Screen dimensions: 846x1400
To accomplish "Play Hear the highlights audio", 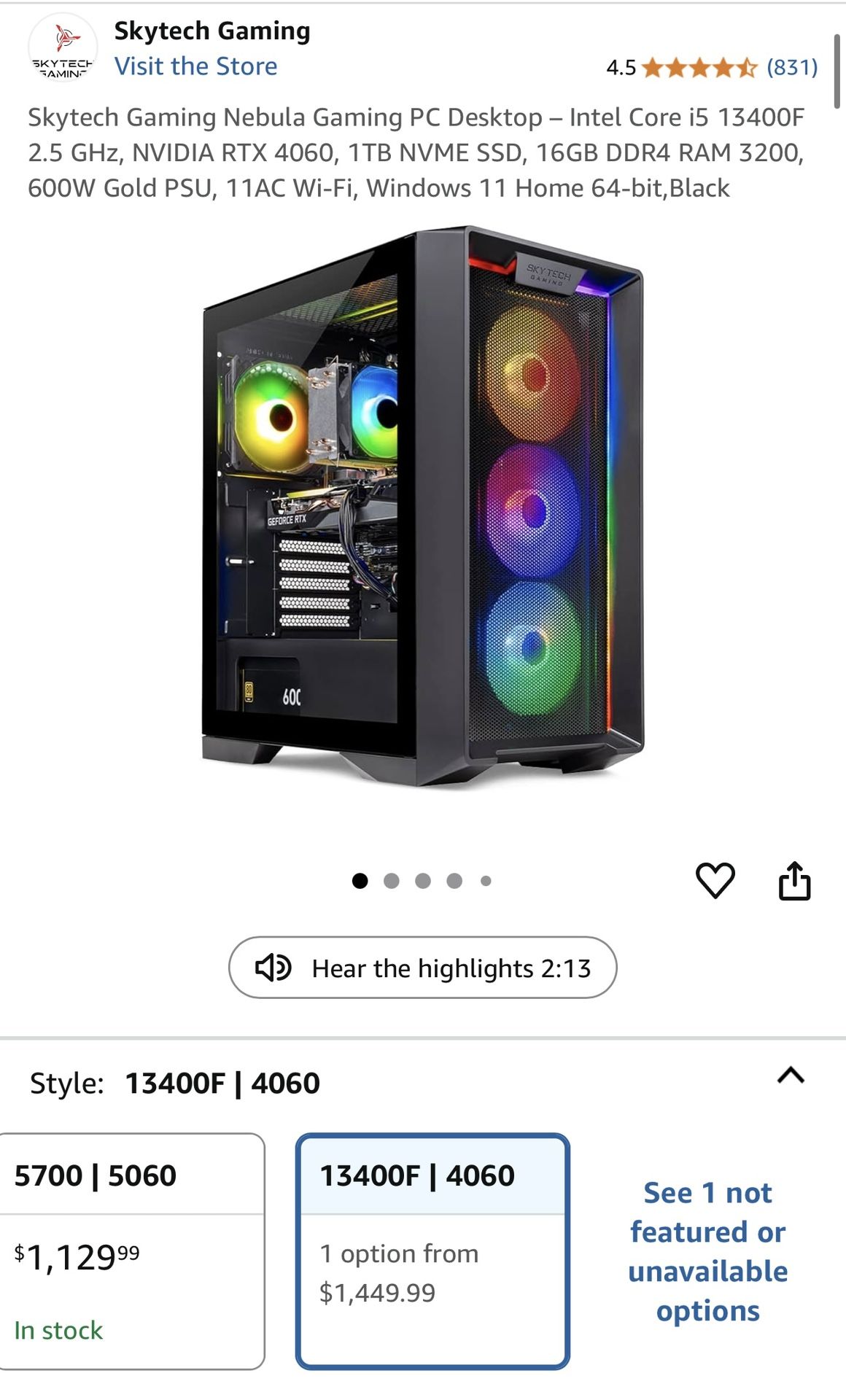I will 422,968.
